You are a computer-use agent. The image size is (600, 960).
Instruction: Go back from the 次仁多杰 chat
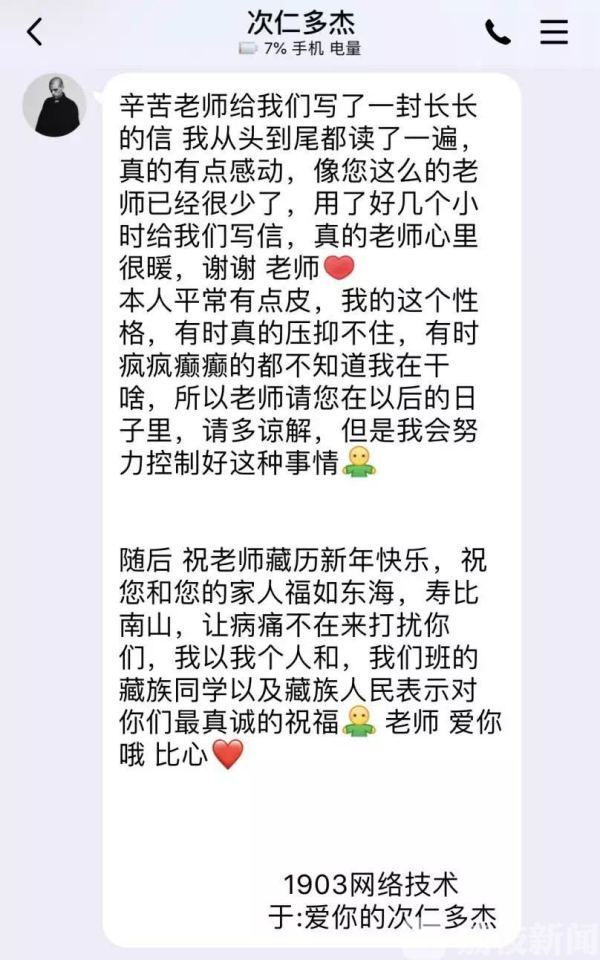pyautogui.click(x=34, y=32)
